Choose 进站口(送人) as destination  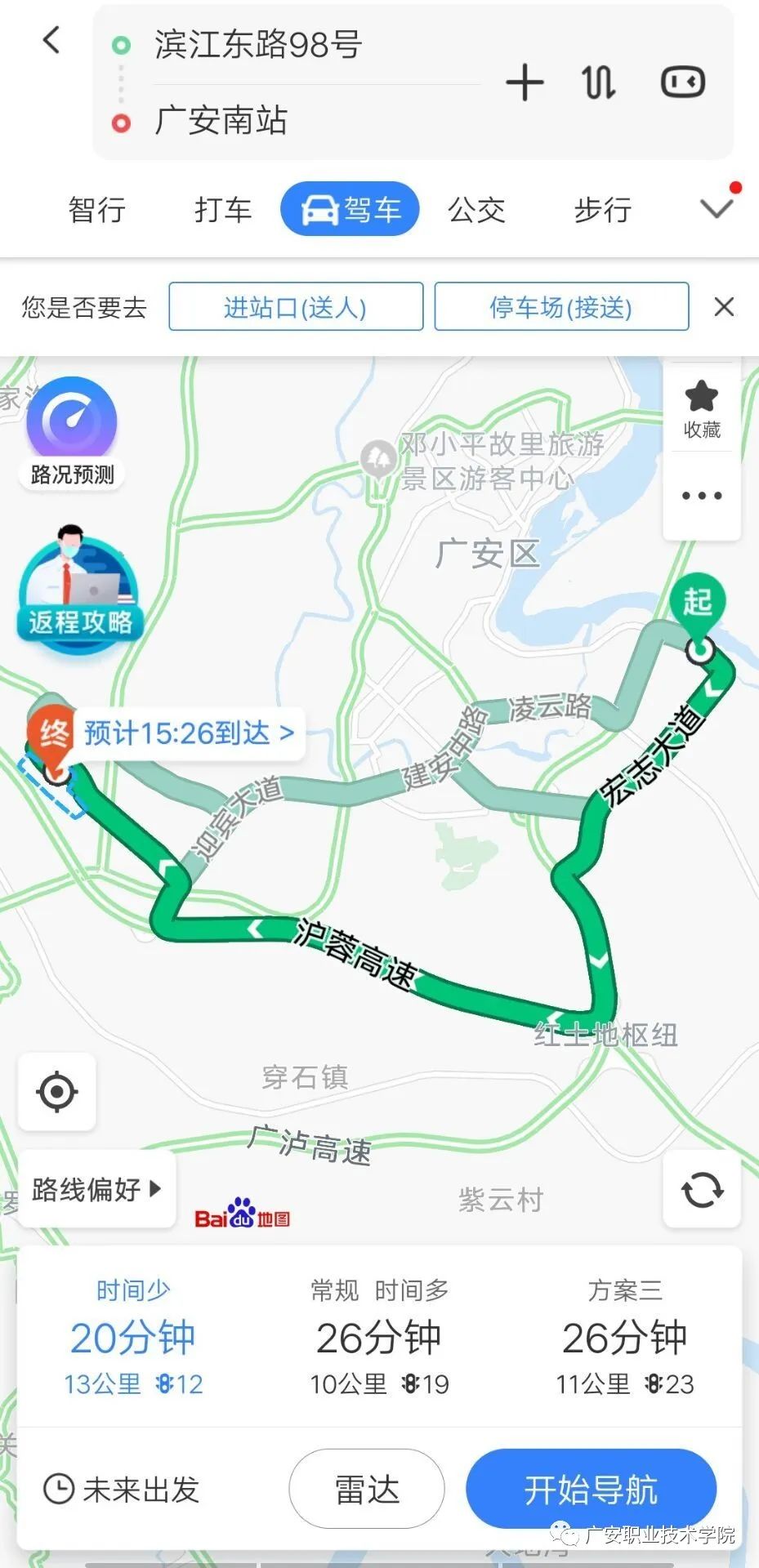296,307
